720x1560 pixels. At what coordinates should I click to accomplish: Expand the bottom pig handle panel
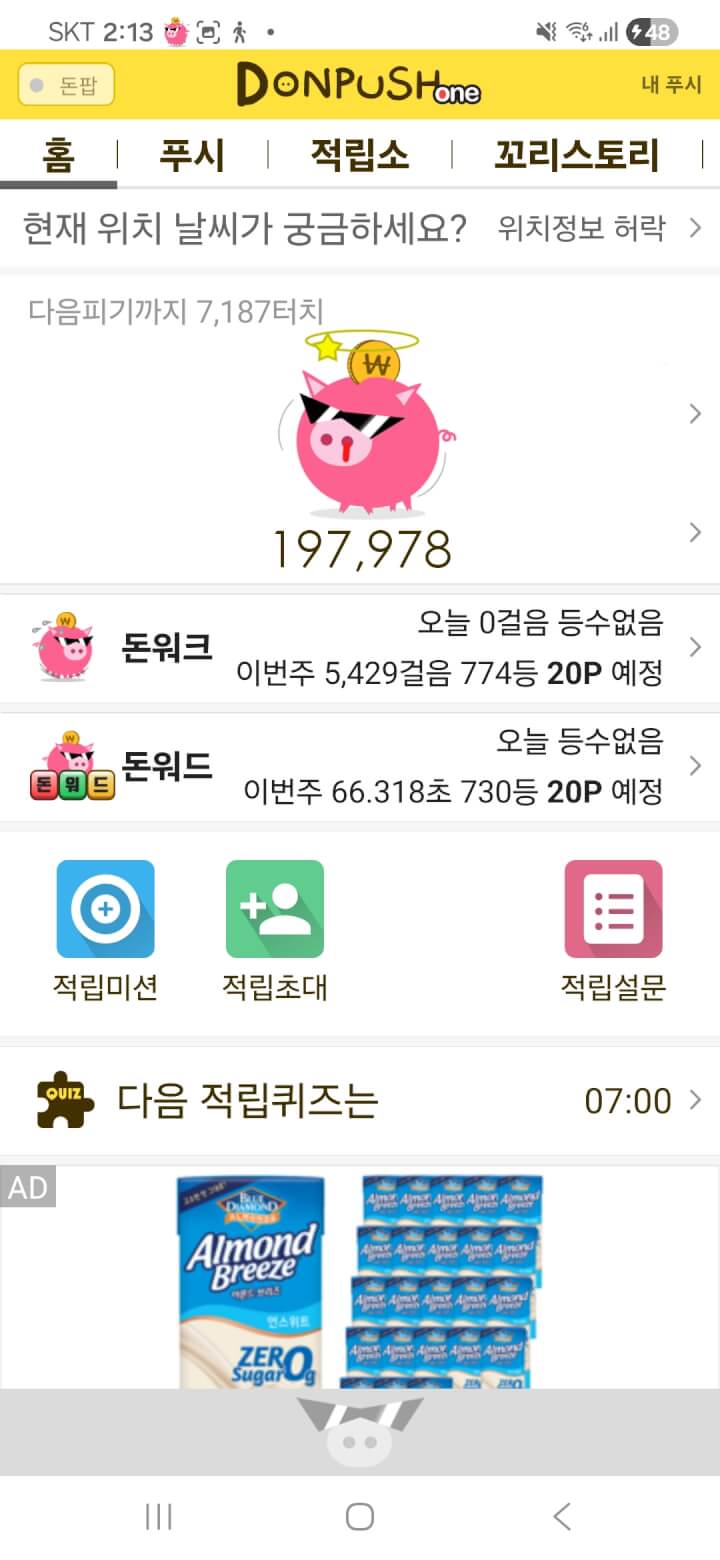pyautogui.click(x=360, y=1432)
